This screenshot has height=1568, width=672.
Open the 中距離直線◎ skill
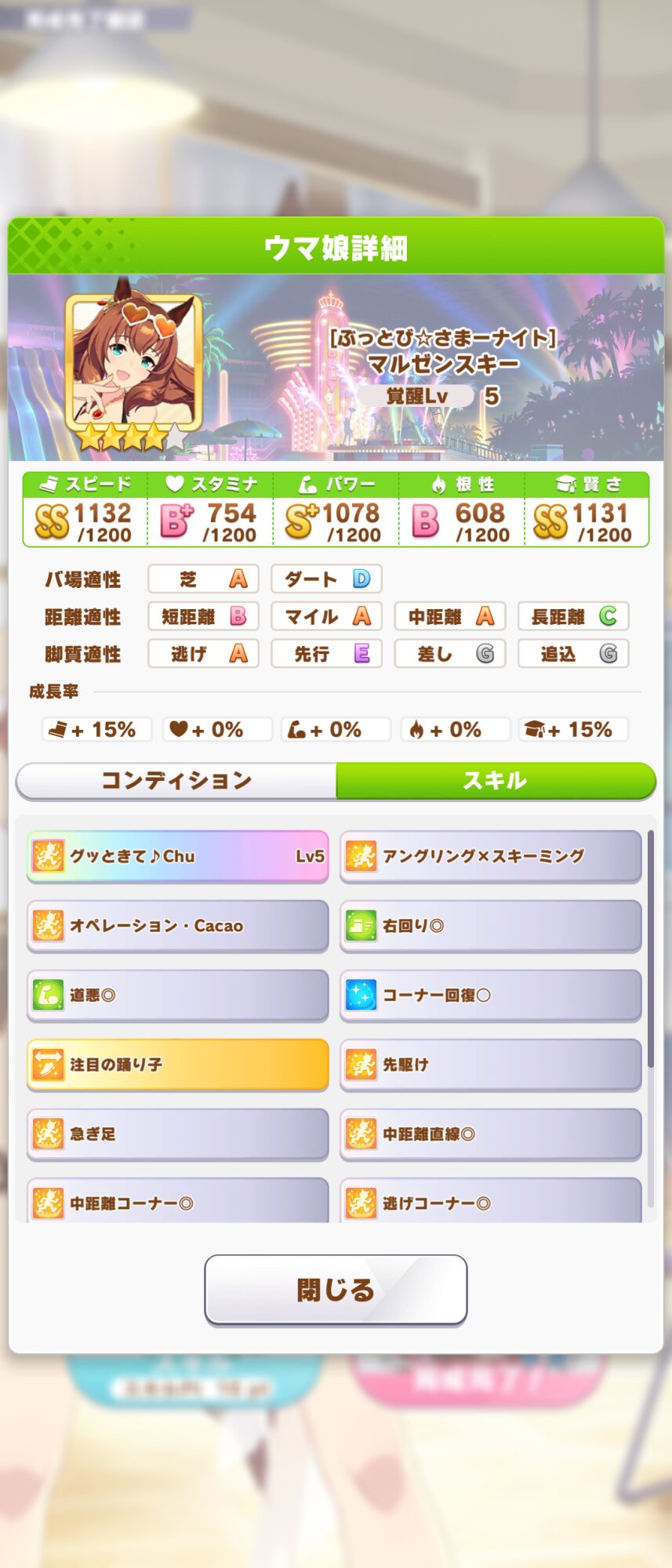(x=491, y=1134)
